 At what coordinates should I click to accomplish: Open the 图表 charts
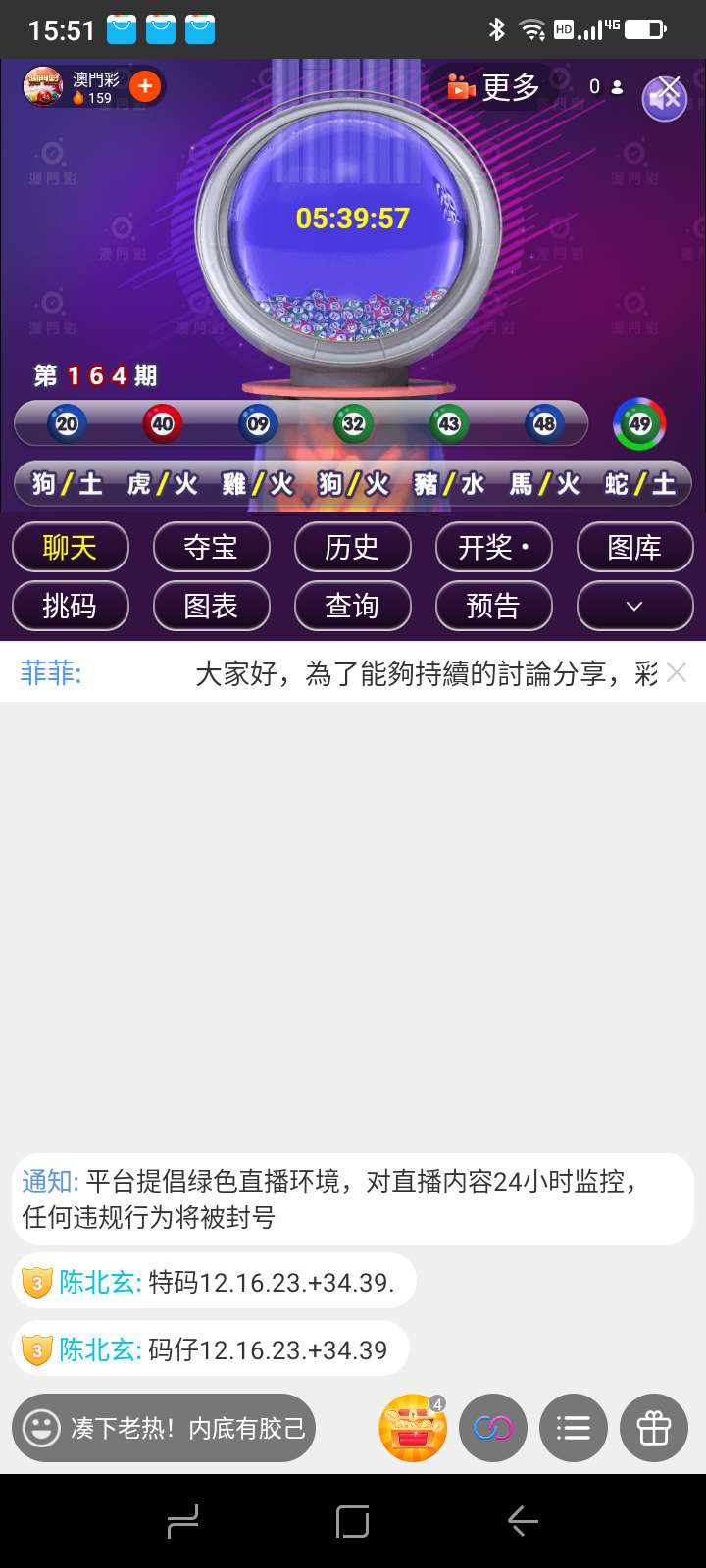(x=211, y=606)
